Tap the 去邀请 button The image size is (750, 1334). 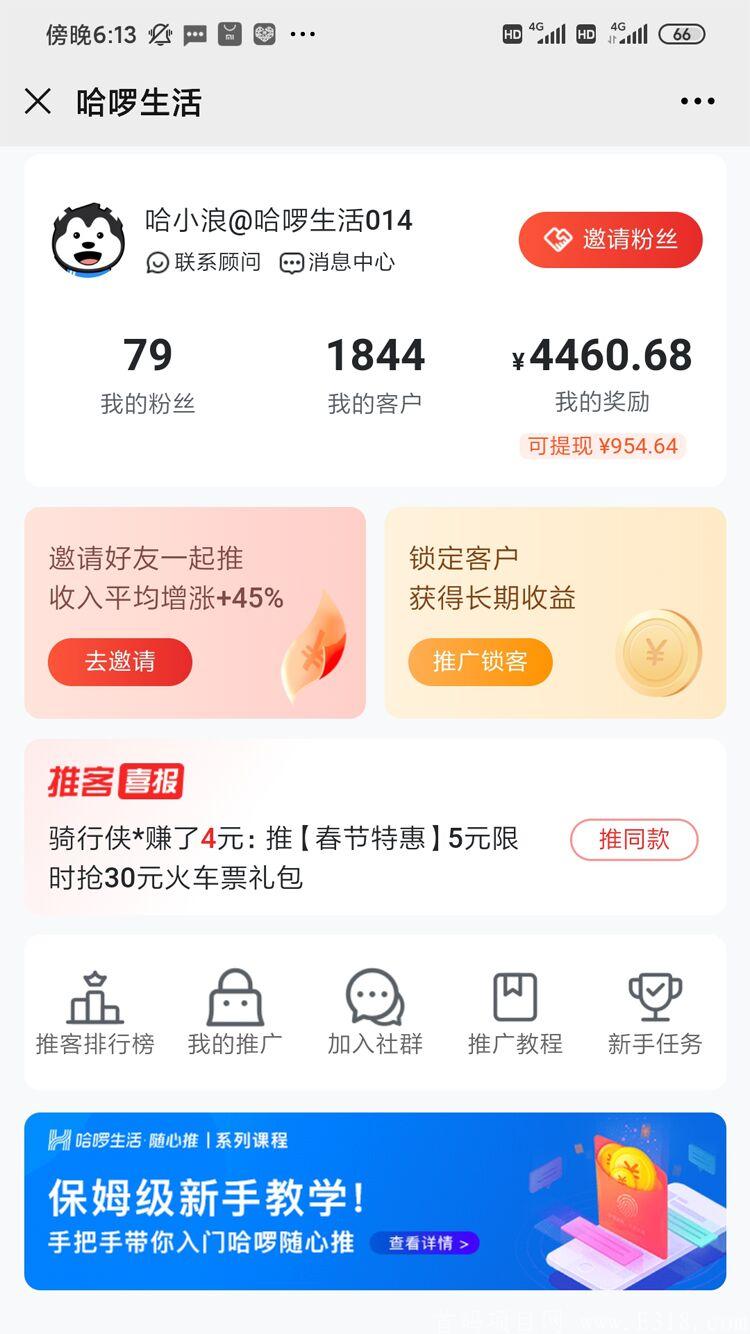coord(120,662)
